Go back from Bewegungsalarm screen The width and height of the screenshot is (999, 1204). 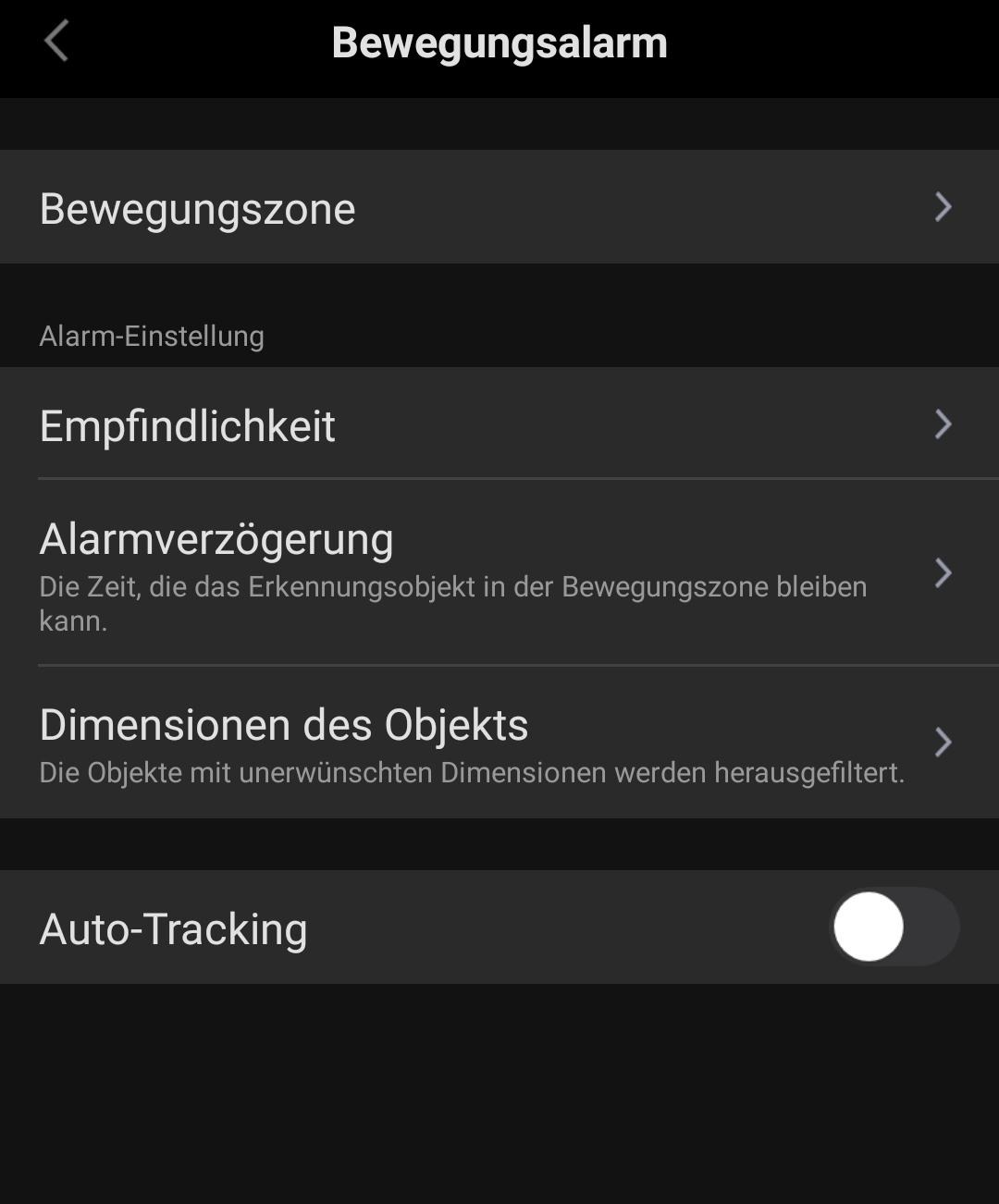57,42
